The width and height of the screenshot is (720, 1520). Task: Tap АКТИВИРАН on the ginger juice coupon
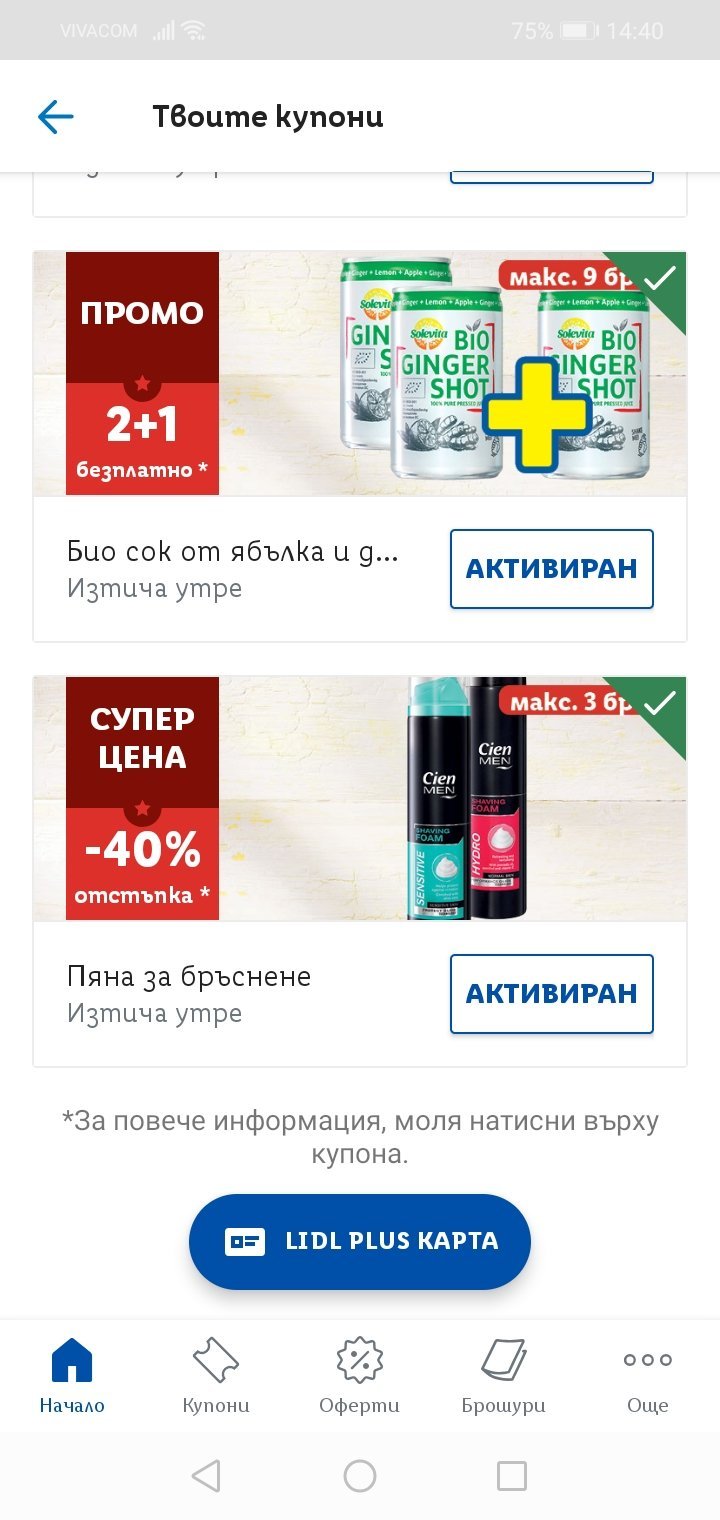551,569
